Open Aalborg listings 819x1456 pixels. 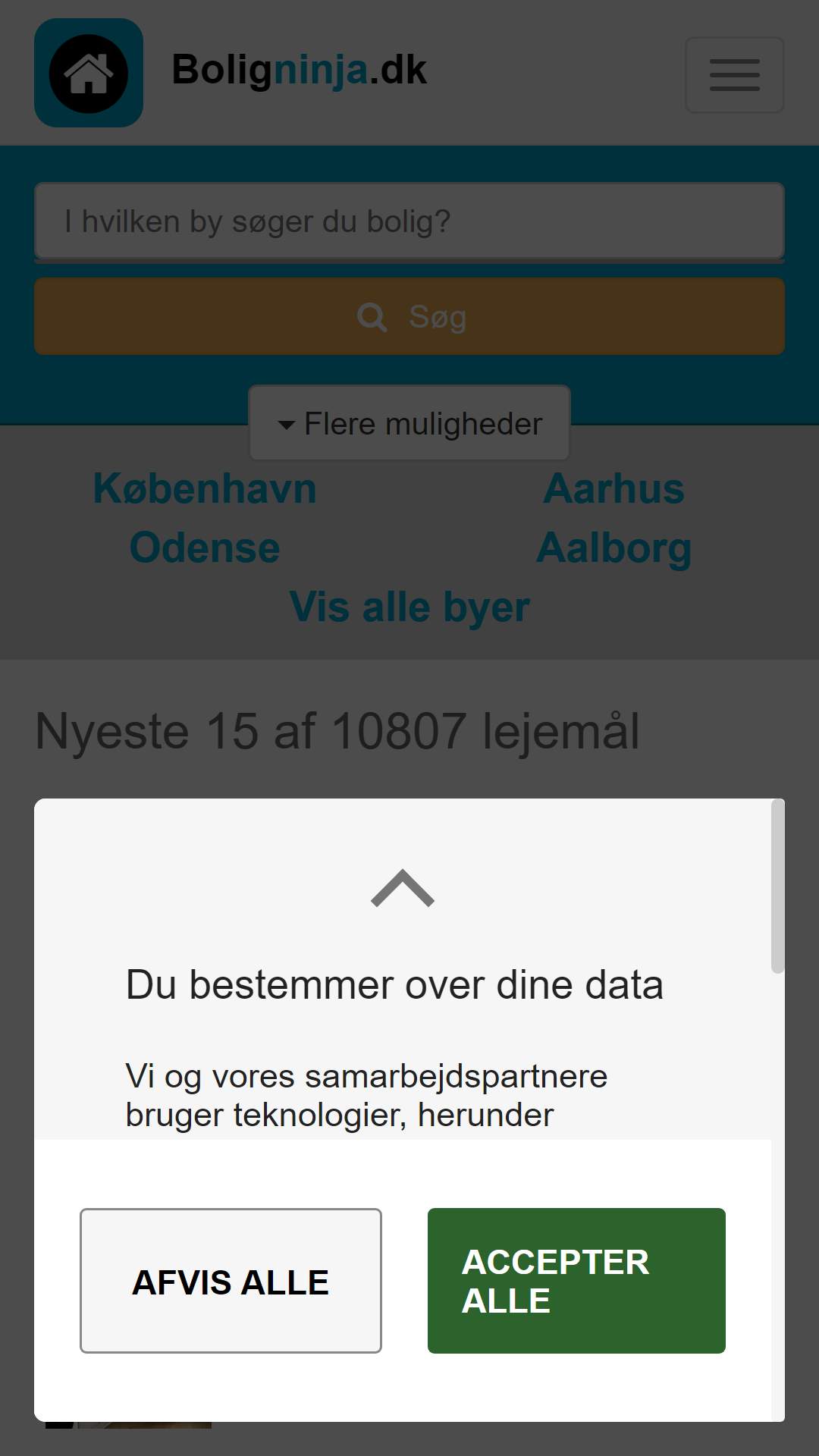tap(613, 548)
